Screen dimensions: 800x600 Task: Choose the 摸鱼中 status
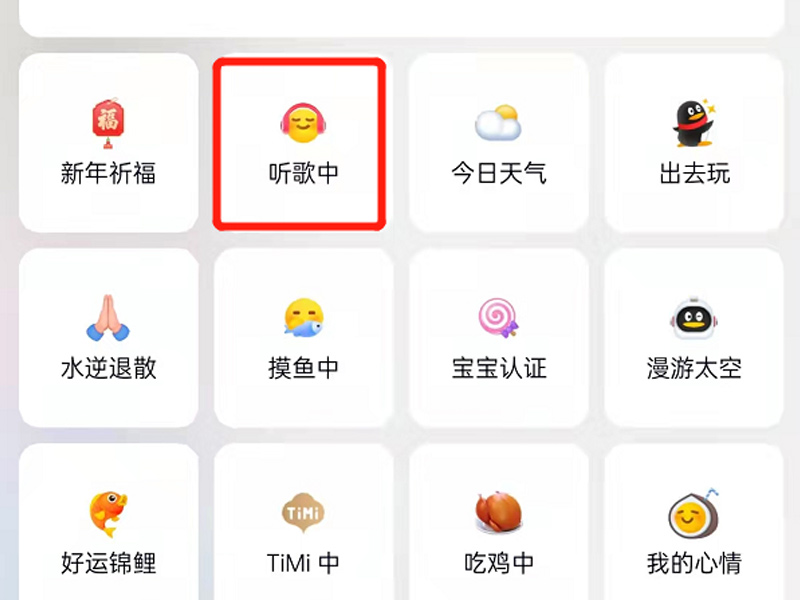coord(304,338)
